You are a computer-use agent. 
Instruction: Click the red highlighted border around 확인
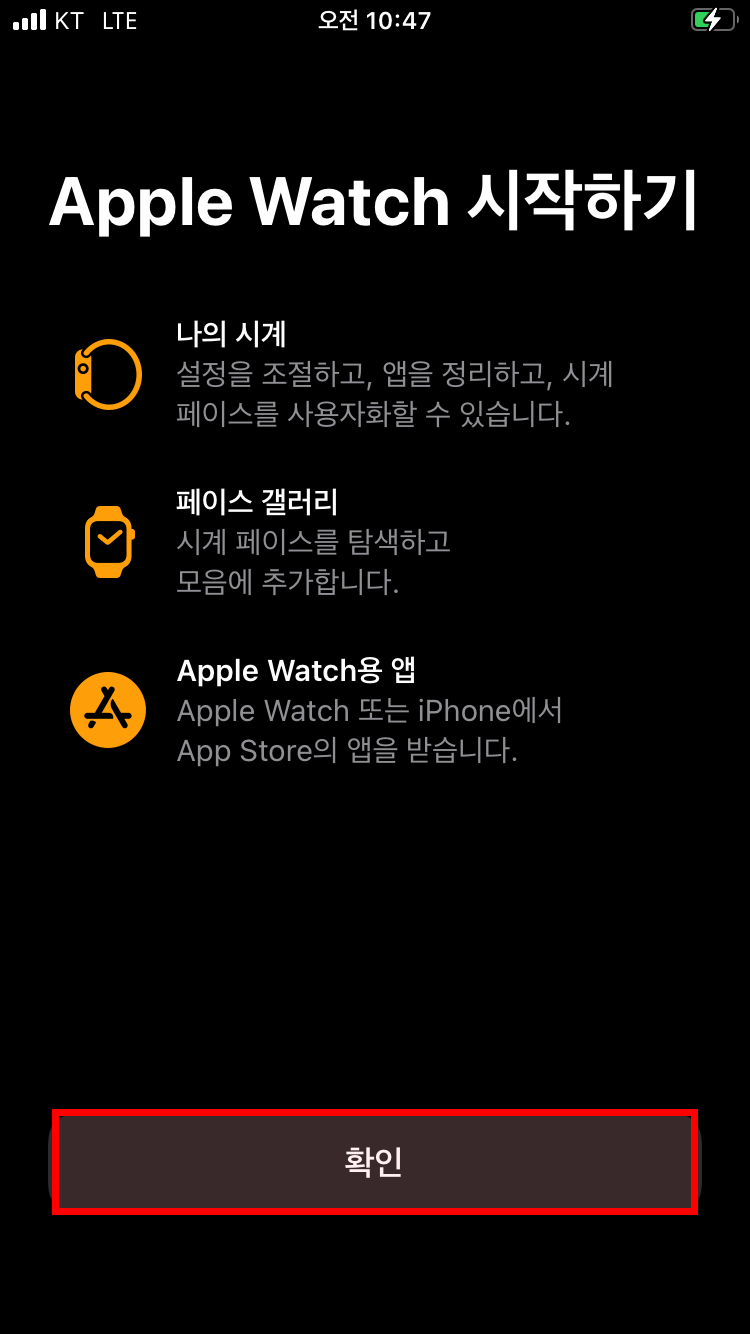click(x=375, y=1112)
